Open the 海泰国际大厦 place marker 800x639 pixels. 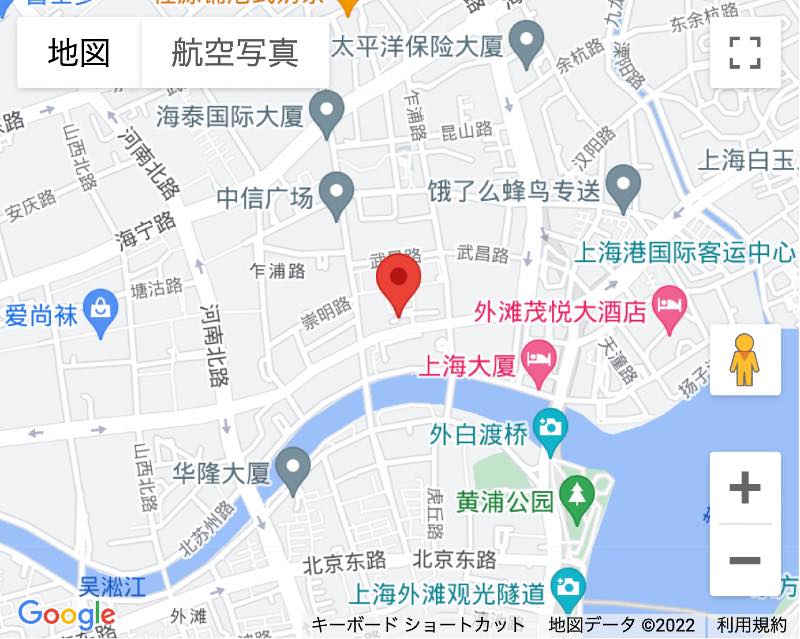pyautogui.click(x=326, y=111)
